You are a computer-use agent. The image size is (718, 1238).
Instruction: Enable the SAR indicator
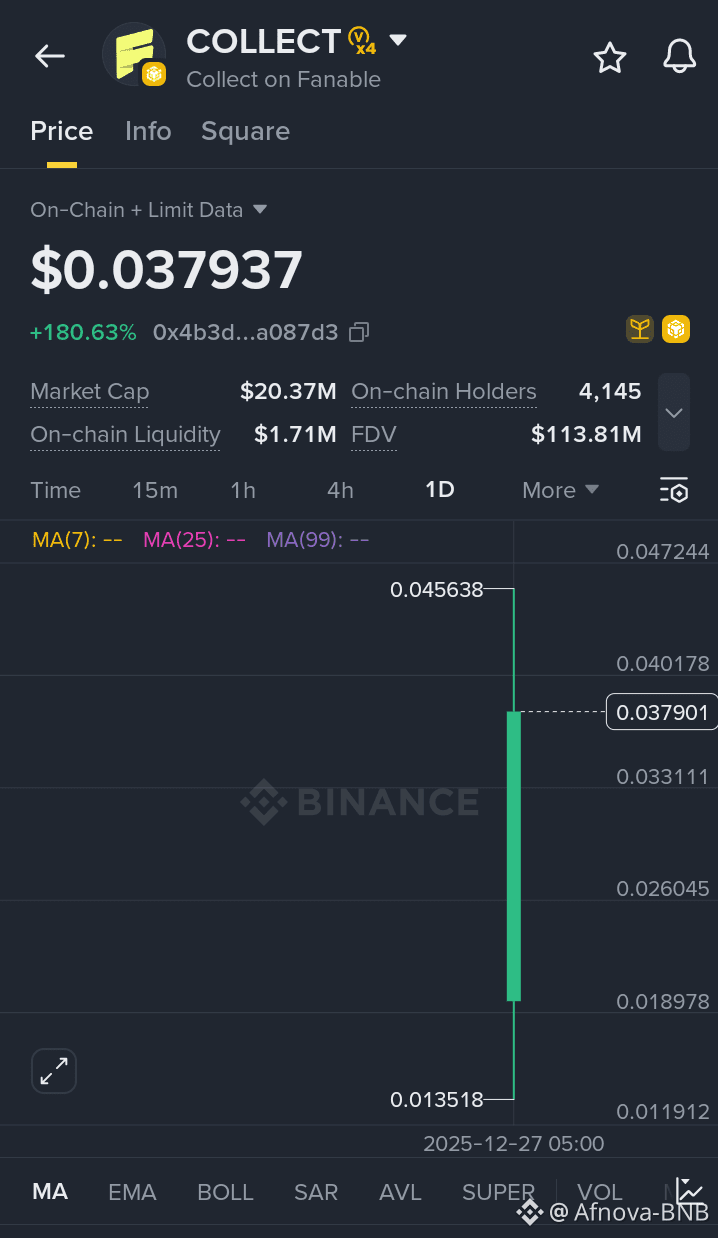316,1192
